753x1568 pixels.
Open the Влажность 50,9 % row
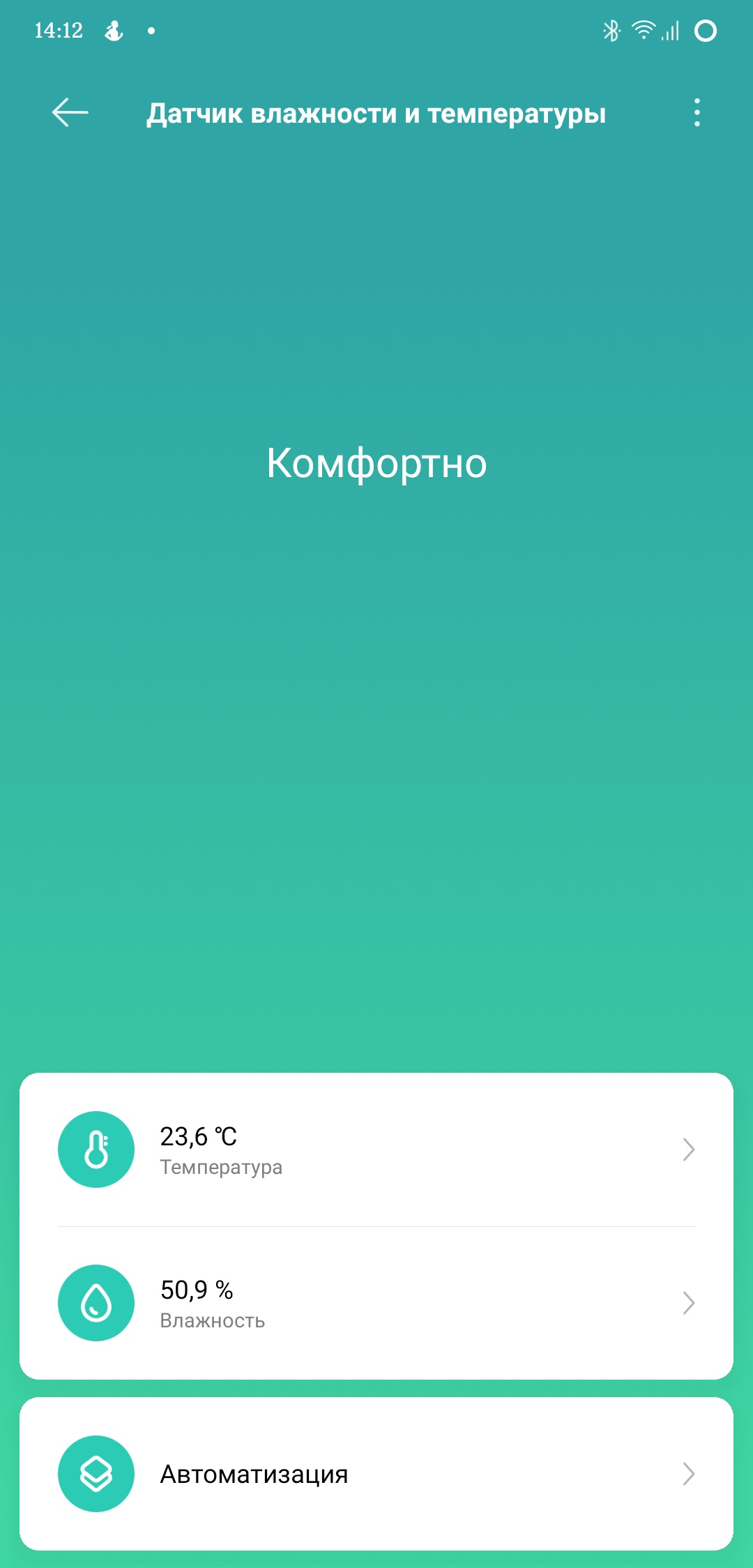tap(376, 1303)
